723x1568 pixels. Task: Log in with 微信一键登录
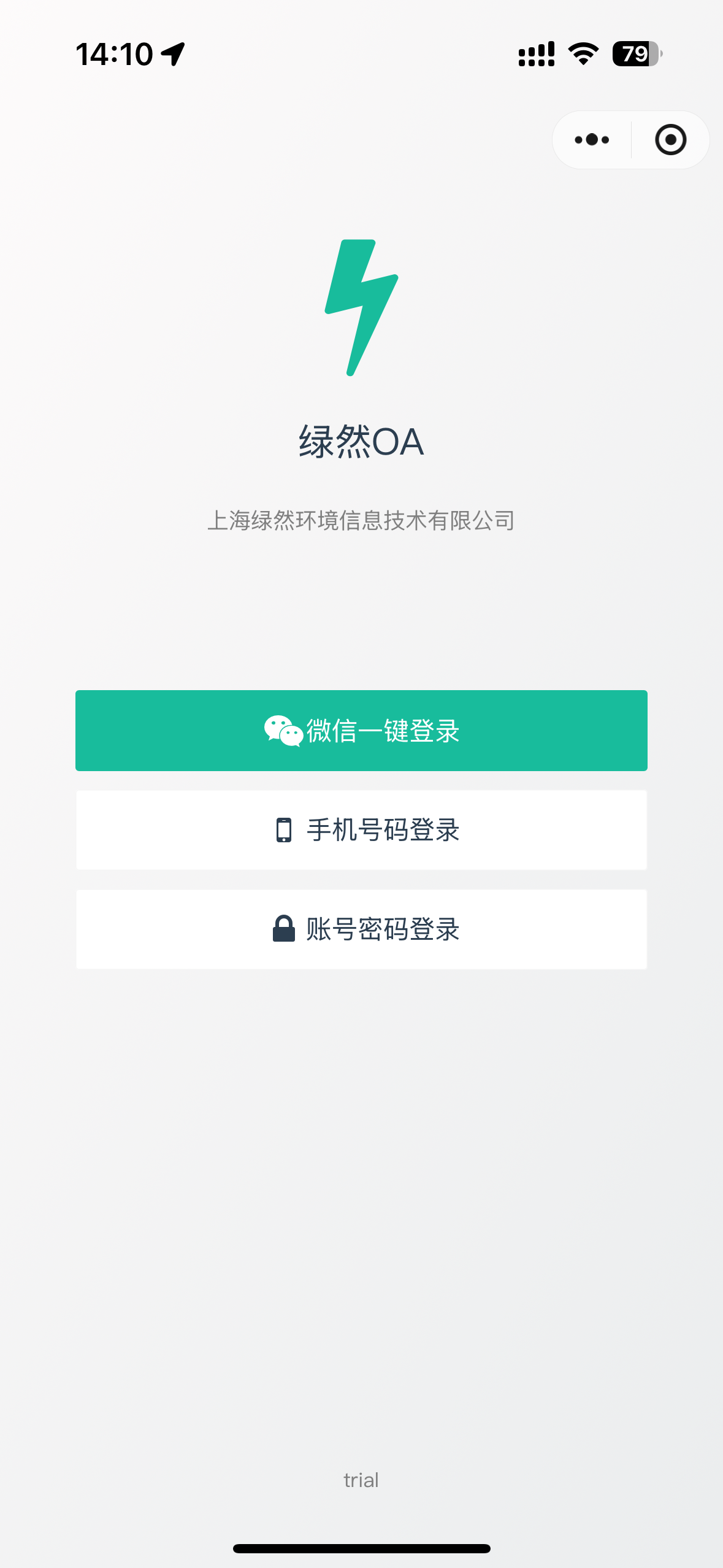tap(361, 730)
